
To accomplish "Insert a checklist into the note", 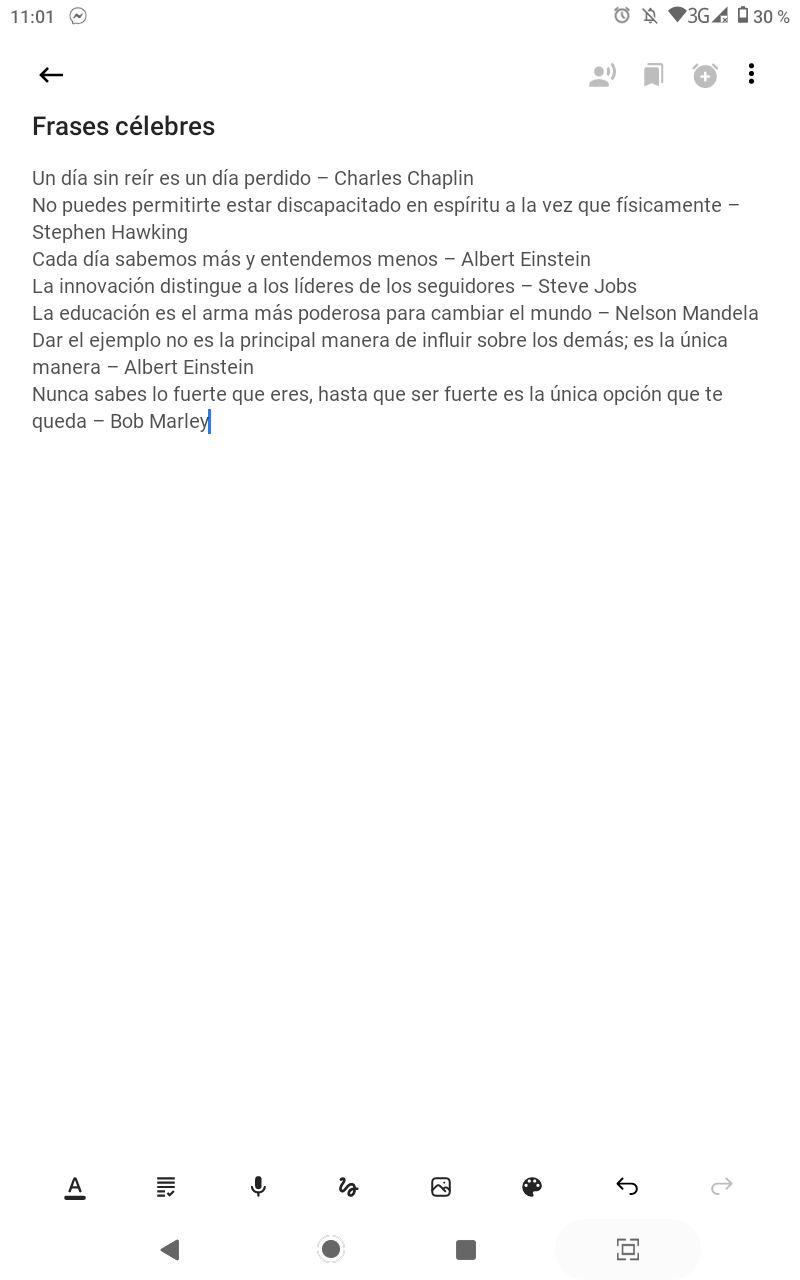I will 166,1187.
